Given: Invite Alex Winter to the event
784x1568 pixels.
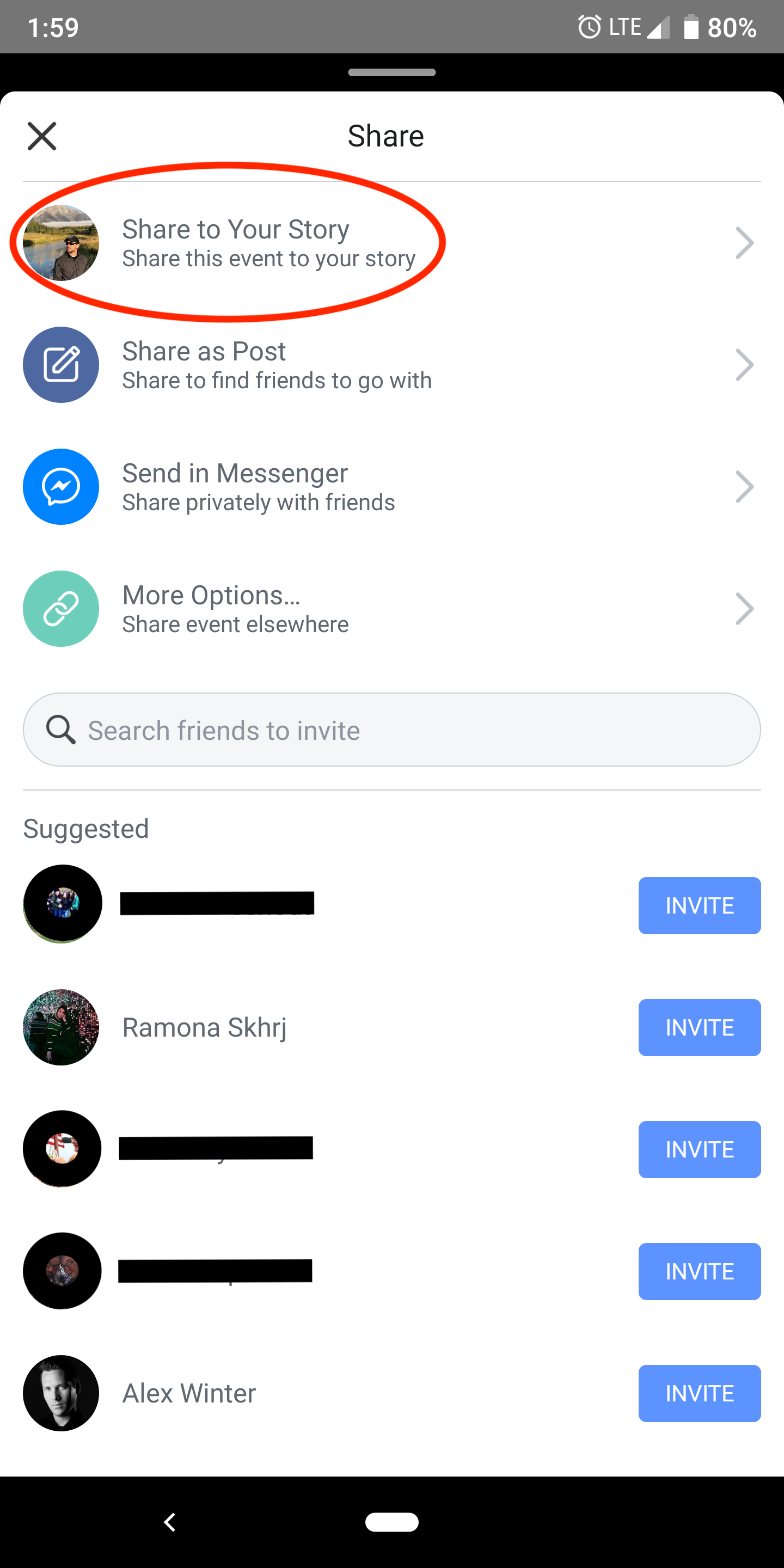Looking at the screenshot, I should pyautogui.click(x=700, y=1393).
